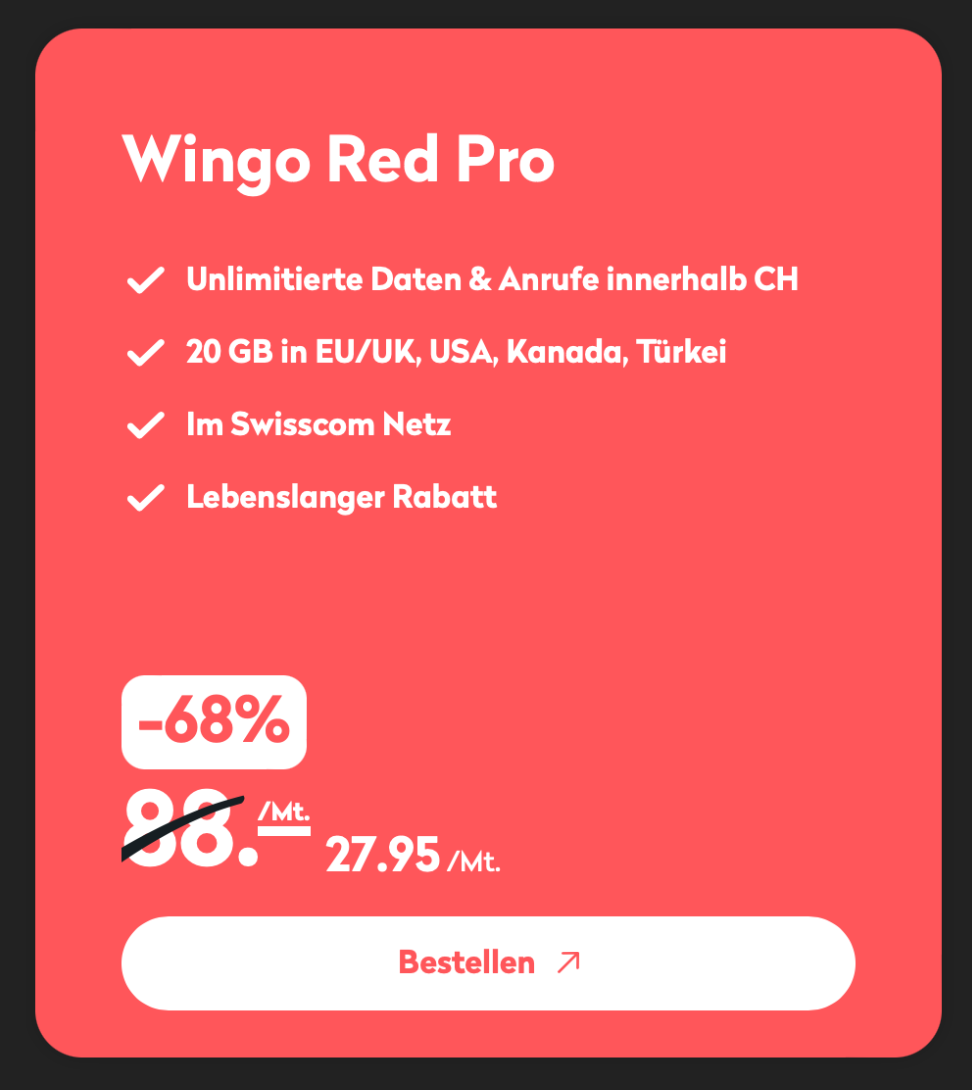The image size is (972, 1090).
Task: Tap the Bestellen button for Wingo Red Pro
Action: pos(488,962)
